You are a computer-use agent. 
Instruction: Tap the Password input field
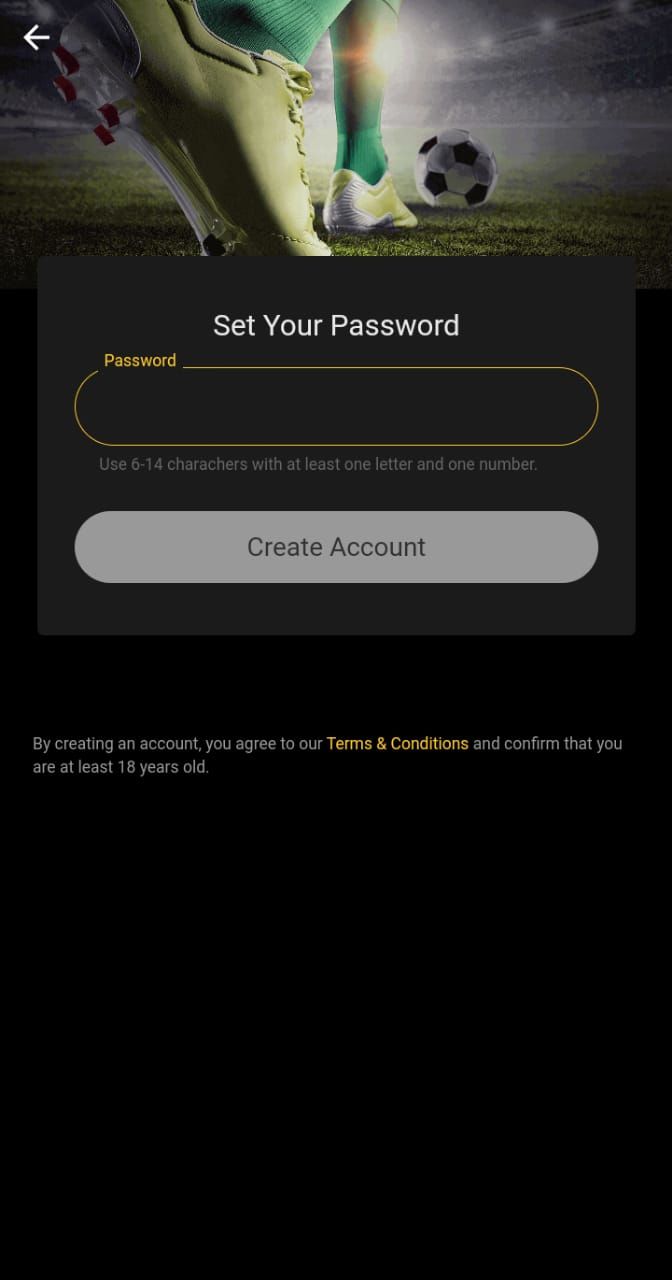coord(336,406)
